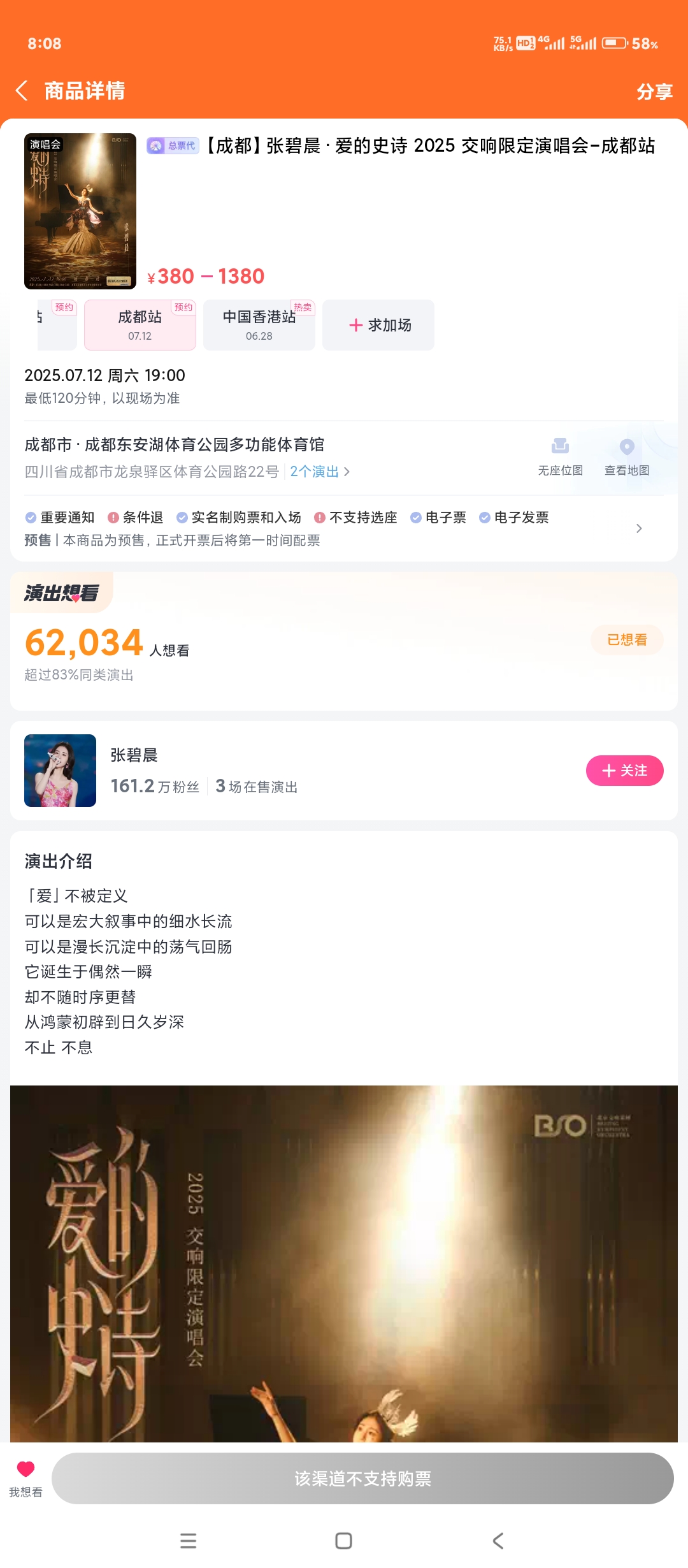Request an extra show via 求加场
The image size is (688, 1568).
(x=378, y=325)
